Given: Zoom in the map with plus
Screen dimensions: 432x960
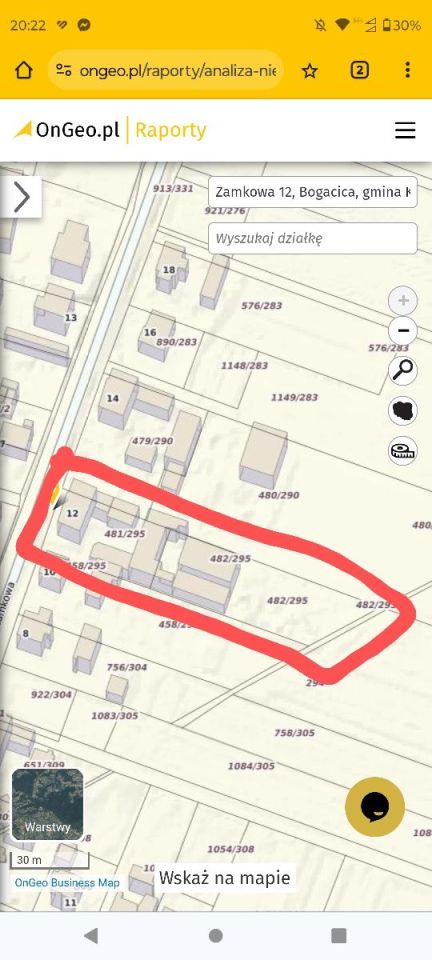Looking at the screenshot, I should [x=403, y=301].
